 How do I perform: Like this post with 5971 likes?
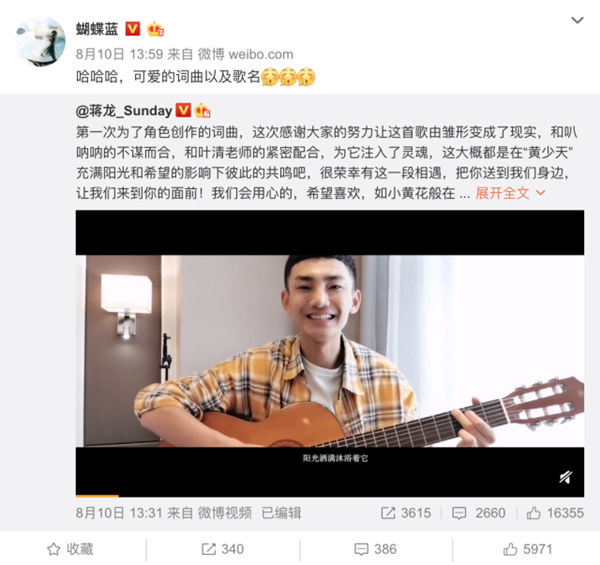[527, 549]
